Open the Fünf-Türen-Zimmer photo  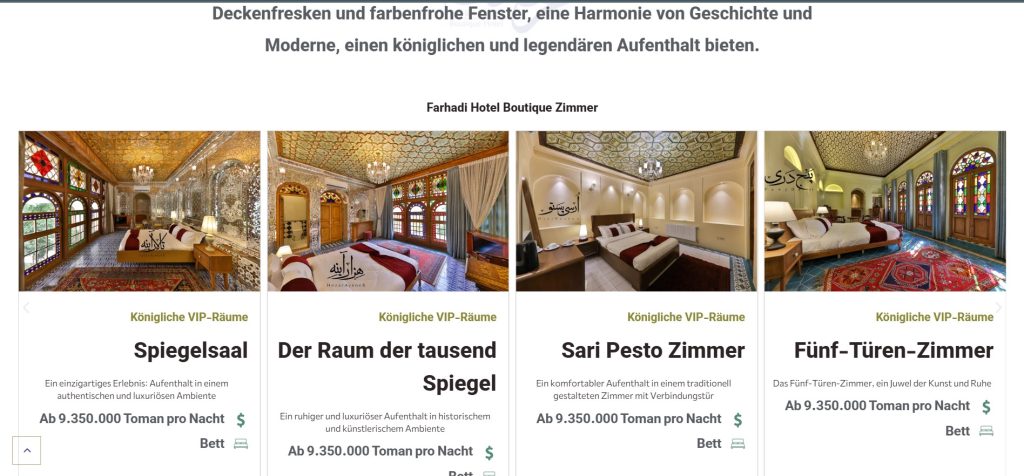coord(885,211)
